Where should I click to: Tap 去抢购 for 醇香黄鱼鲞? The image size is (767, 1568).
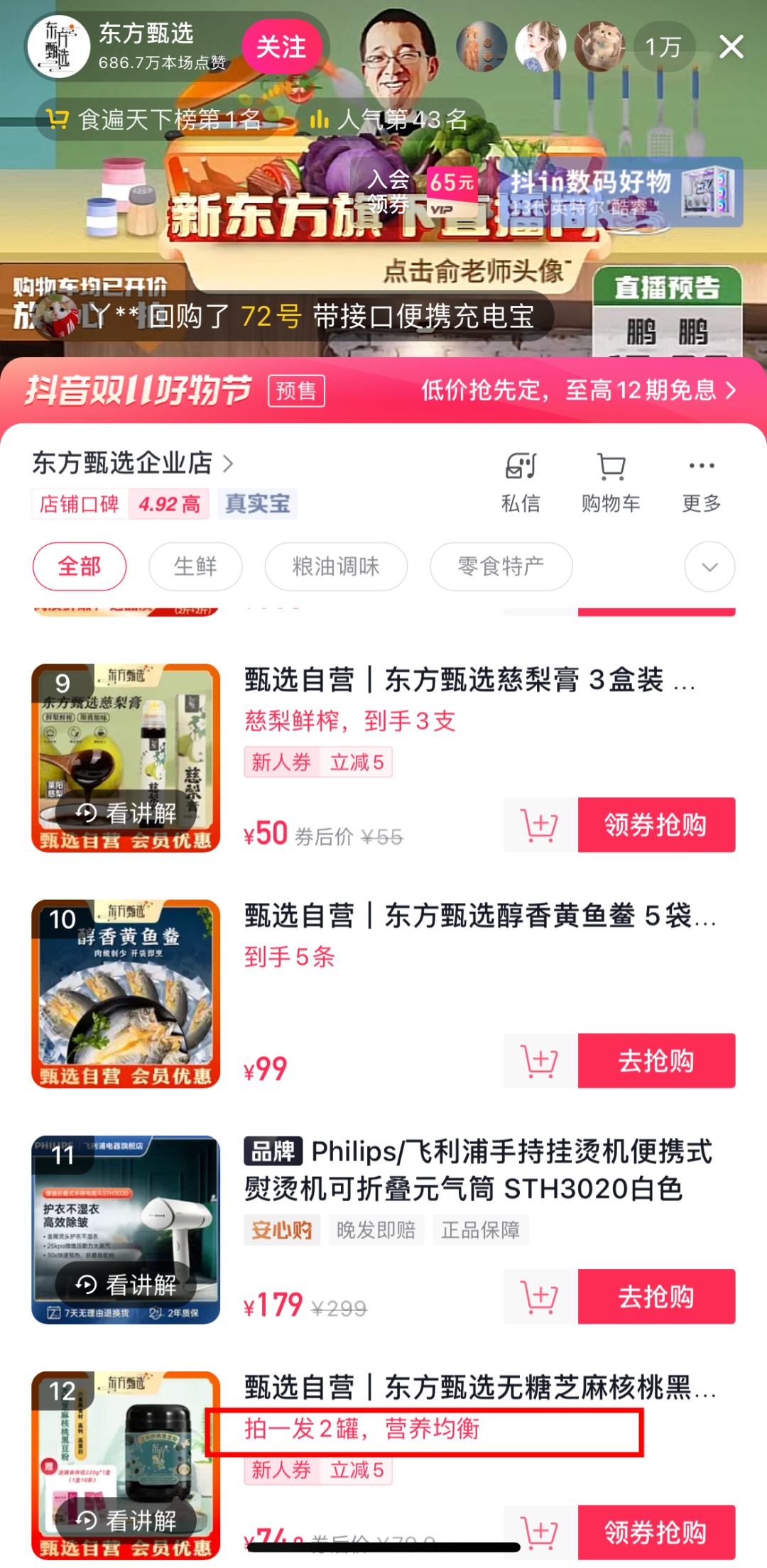click(656, 1060)
